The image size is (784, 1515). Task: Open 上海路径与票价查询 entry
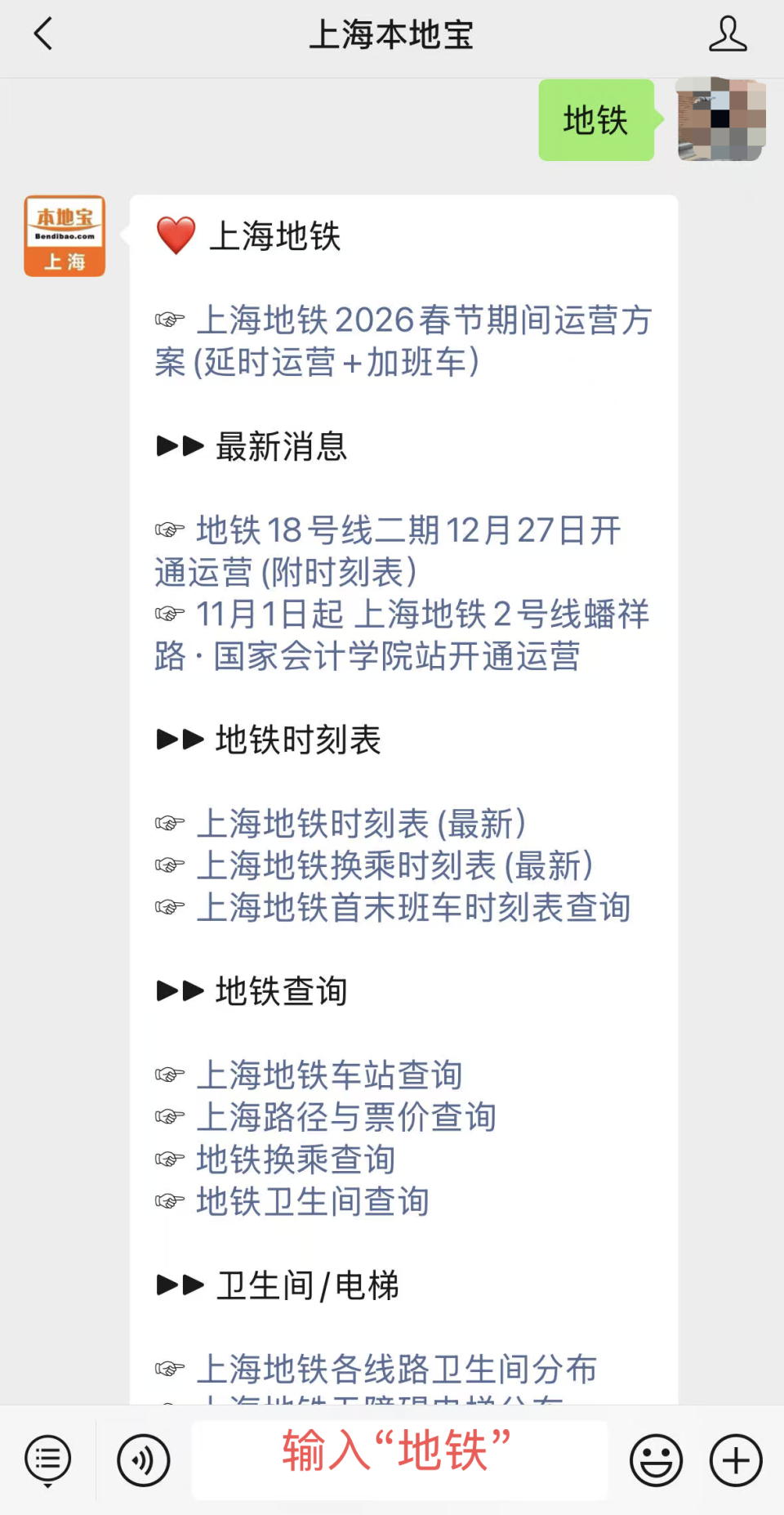346,1117
